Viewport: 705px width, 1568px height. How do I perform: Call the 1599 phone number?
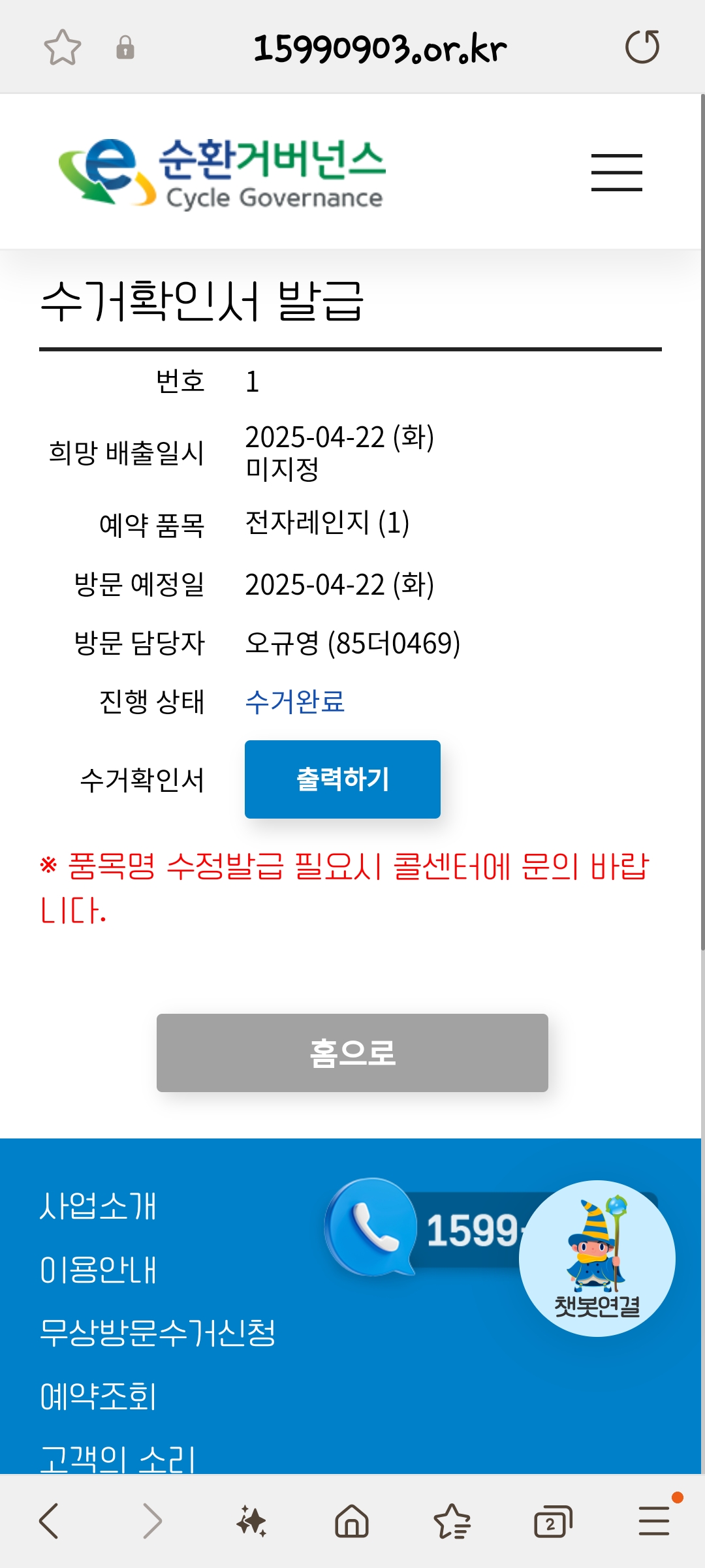(424, 1229)
